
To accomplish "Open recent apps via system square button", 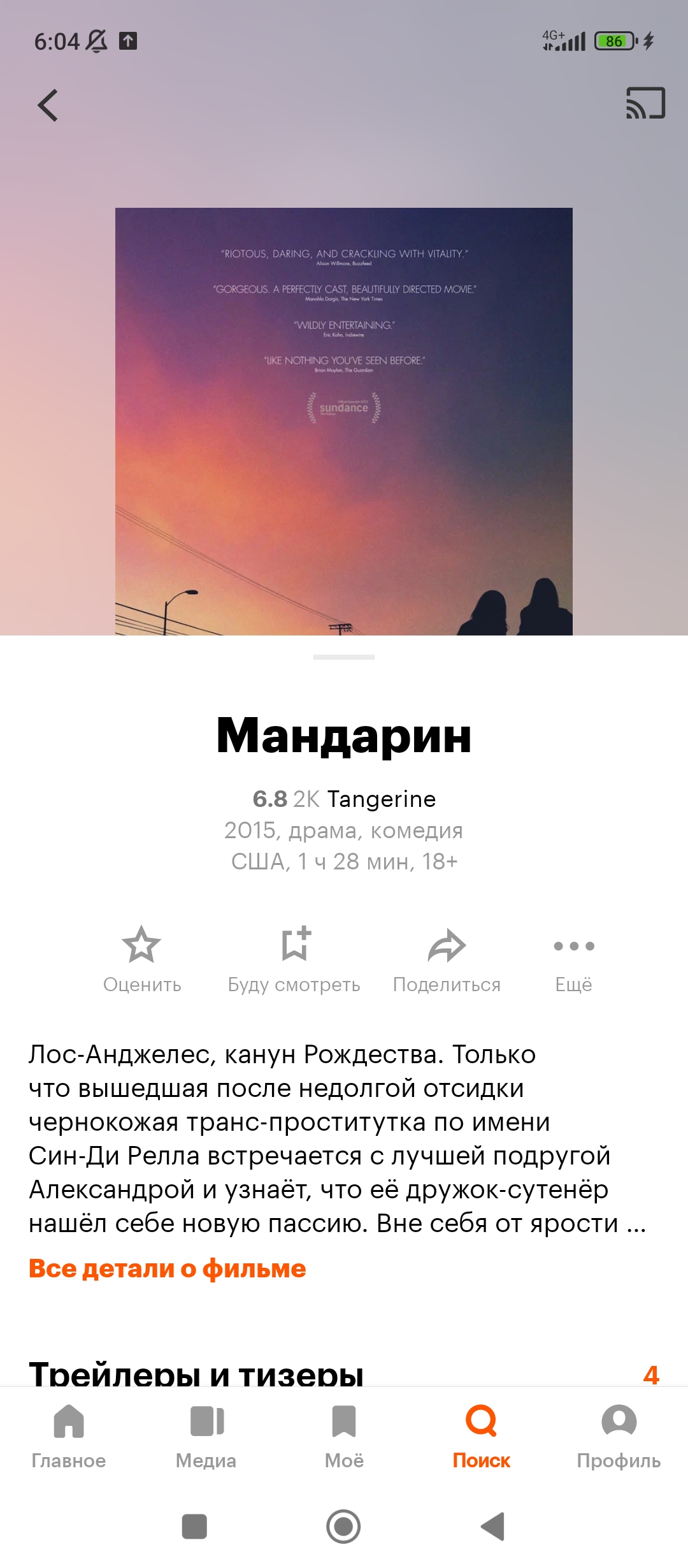I will click(x=194, y=1527).
